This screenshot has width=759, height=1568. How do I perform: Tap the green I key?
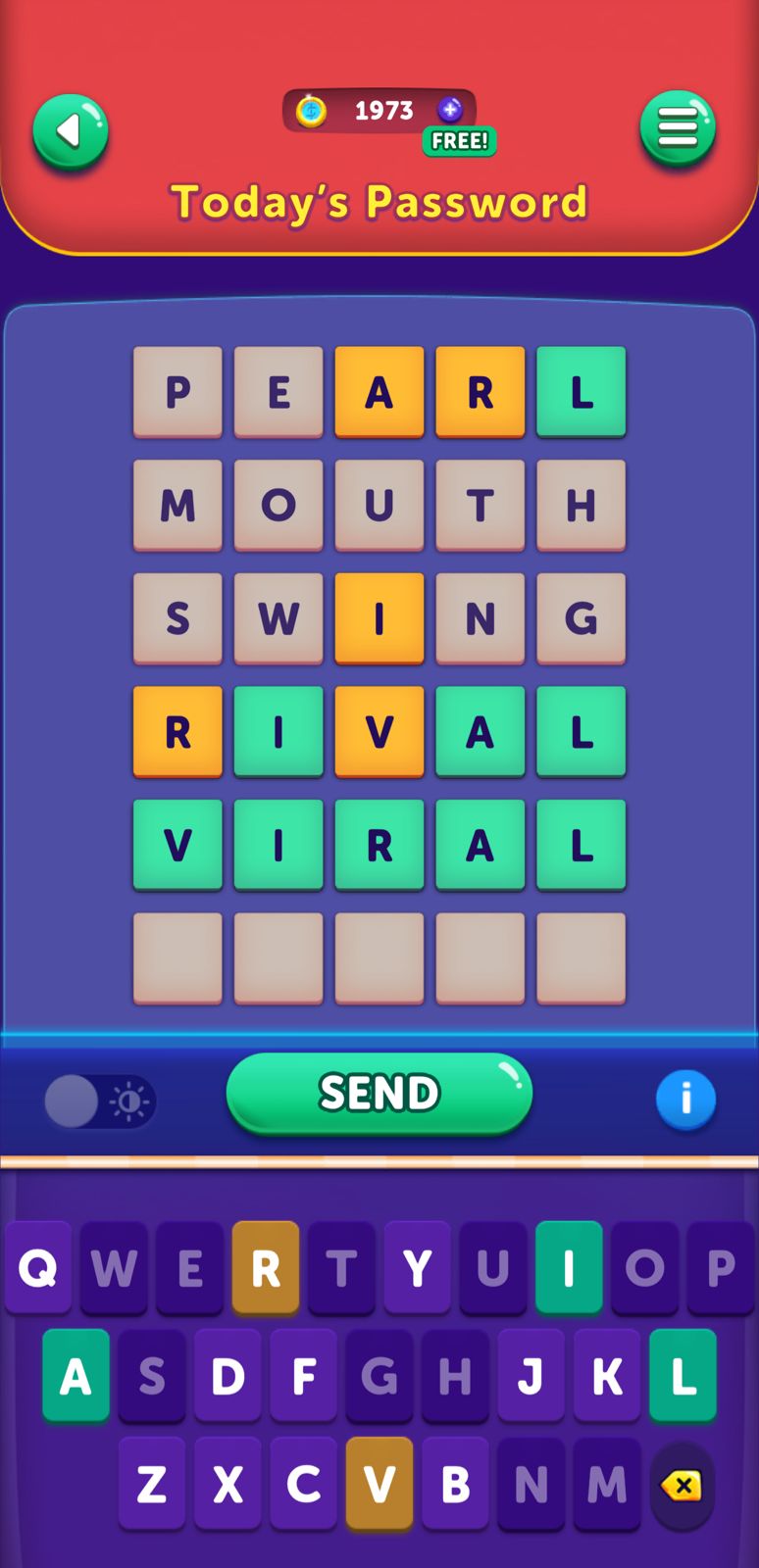pos(569,1268)
